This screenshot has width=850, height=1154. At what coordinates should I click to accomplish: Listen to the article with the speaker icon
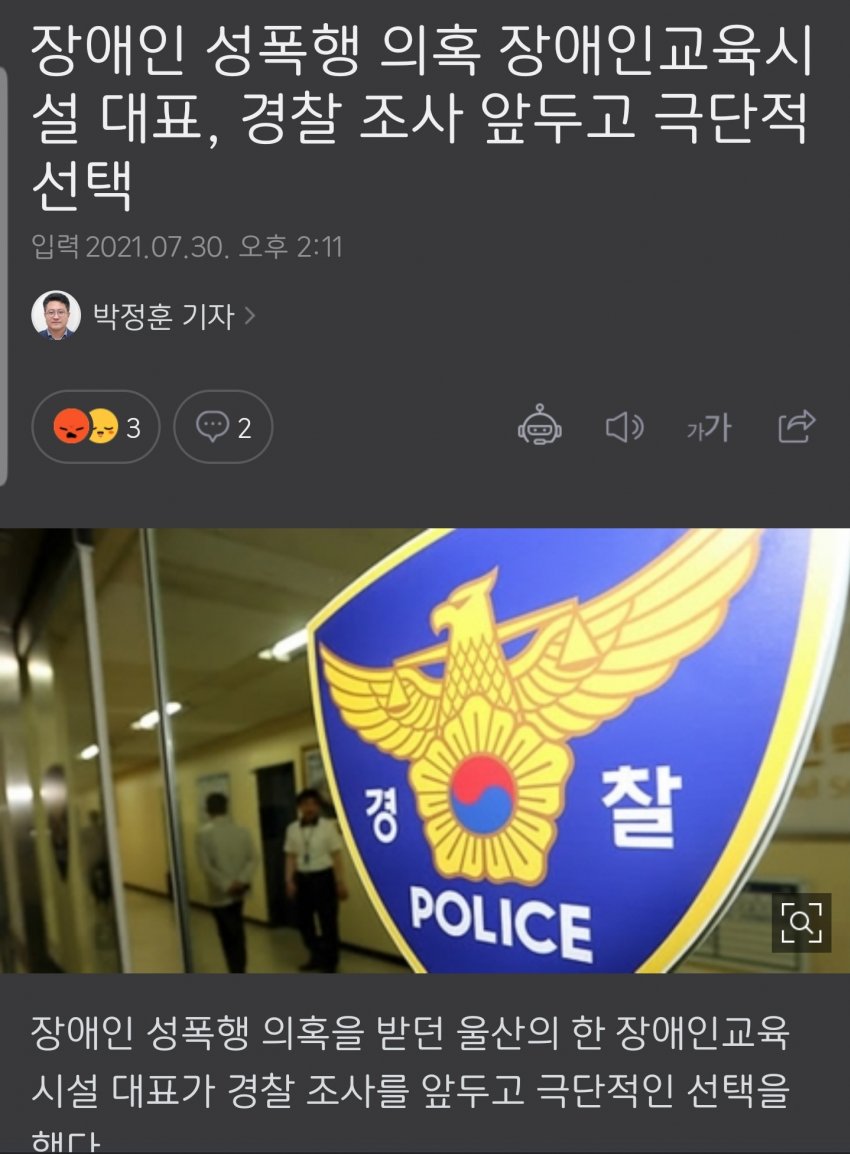point(624,428)
